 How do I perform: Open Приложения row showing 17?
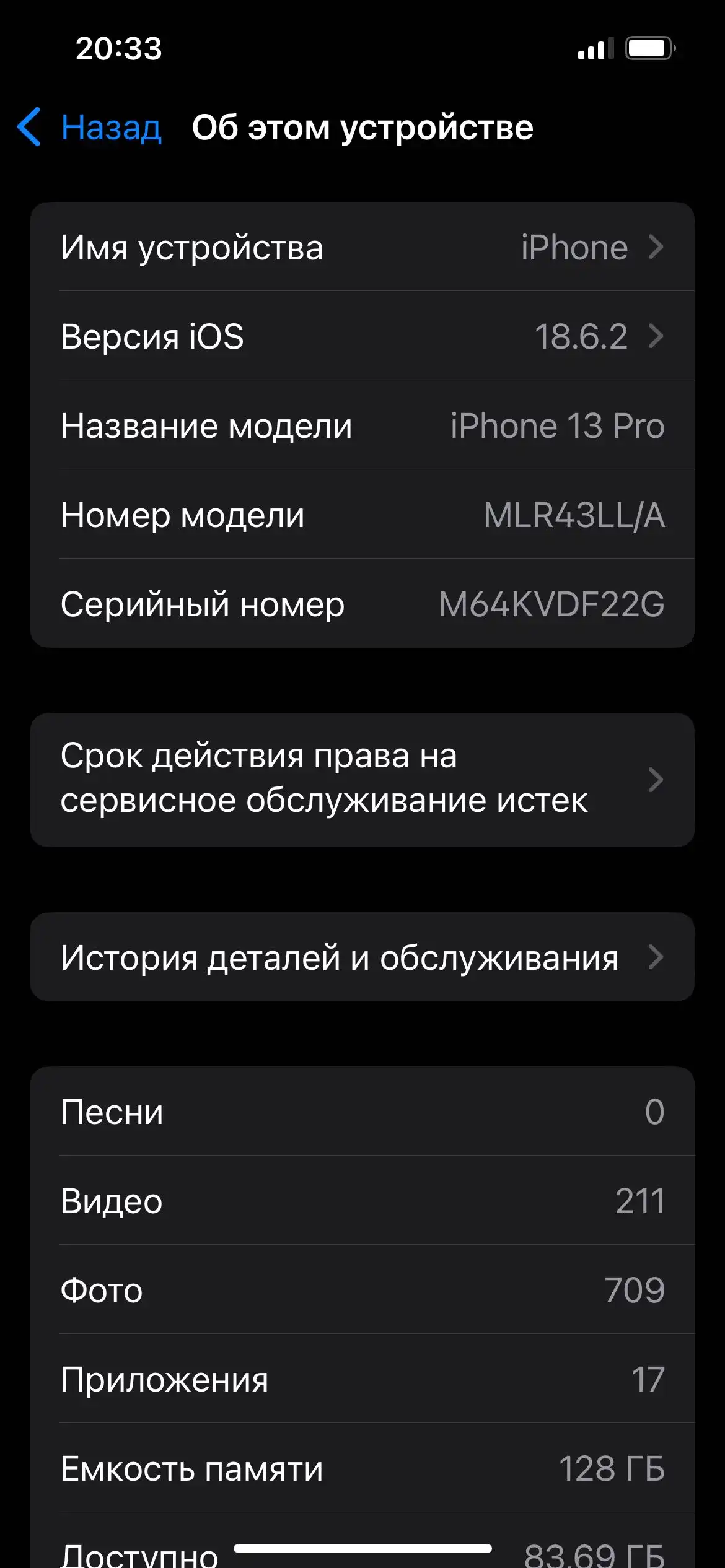tap(362, 1379)
